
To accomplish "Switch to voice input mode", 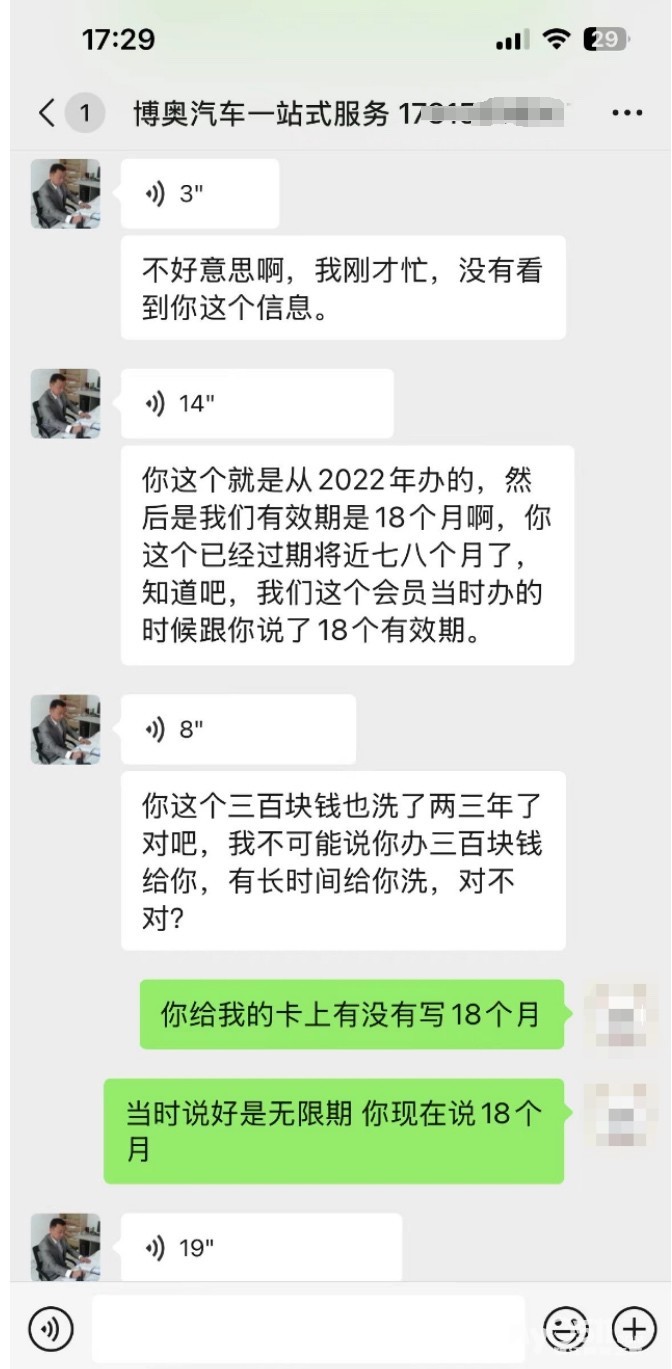I will click(x=50, y=1329).
